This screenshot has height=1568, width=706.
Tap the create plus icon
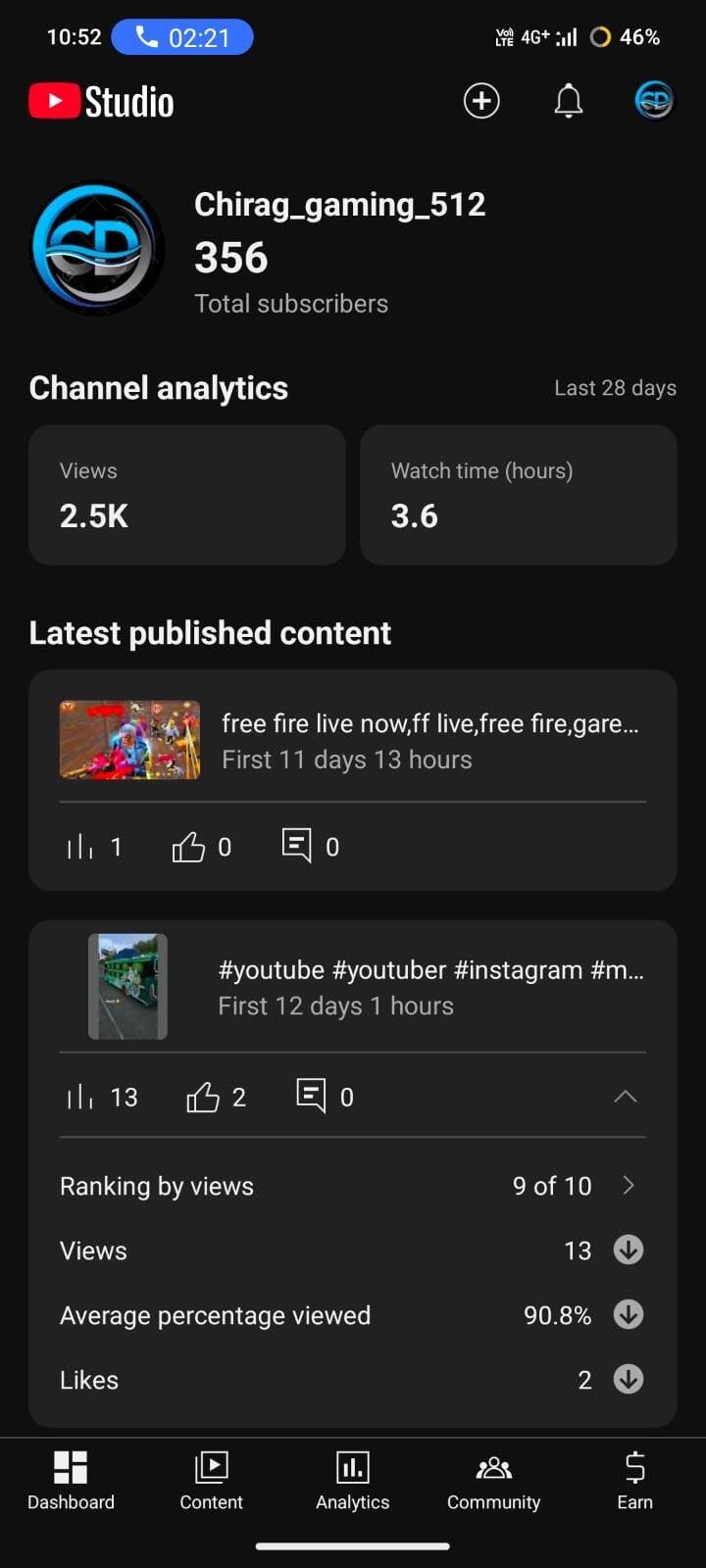coord(481,101)
